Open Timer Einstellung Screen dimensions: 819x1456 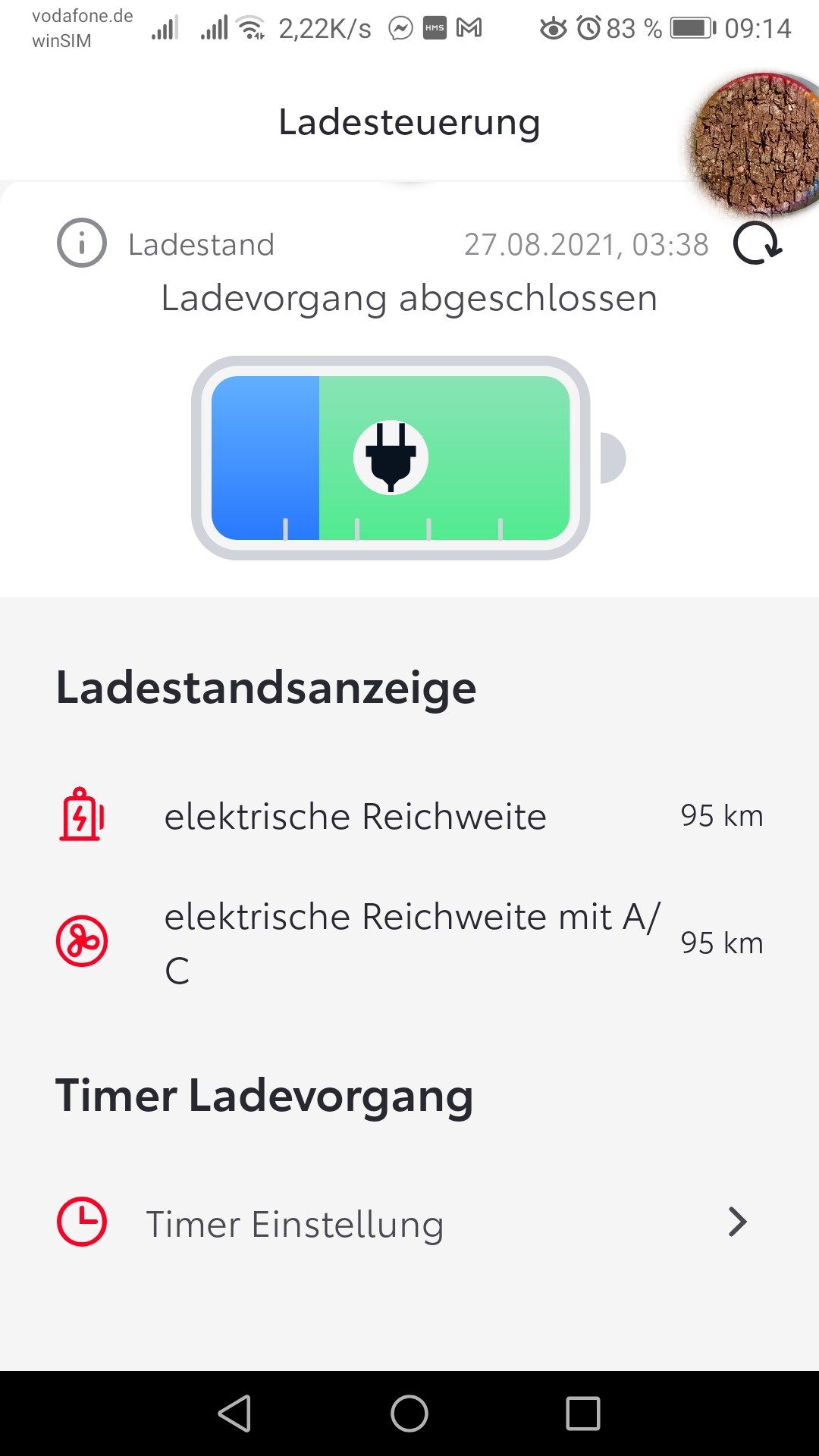click(x=409, y=1222)
